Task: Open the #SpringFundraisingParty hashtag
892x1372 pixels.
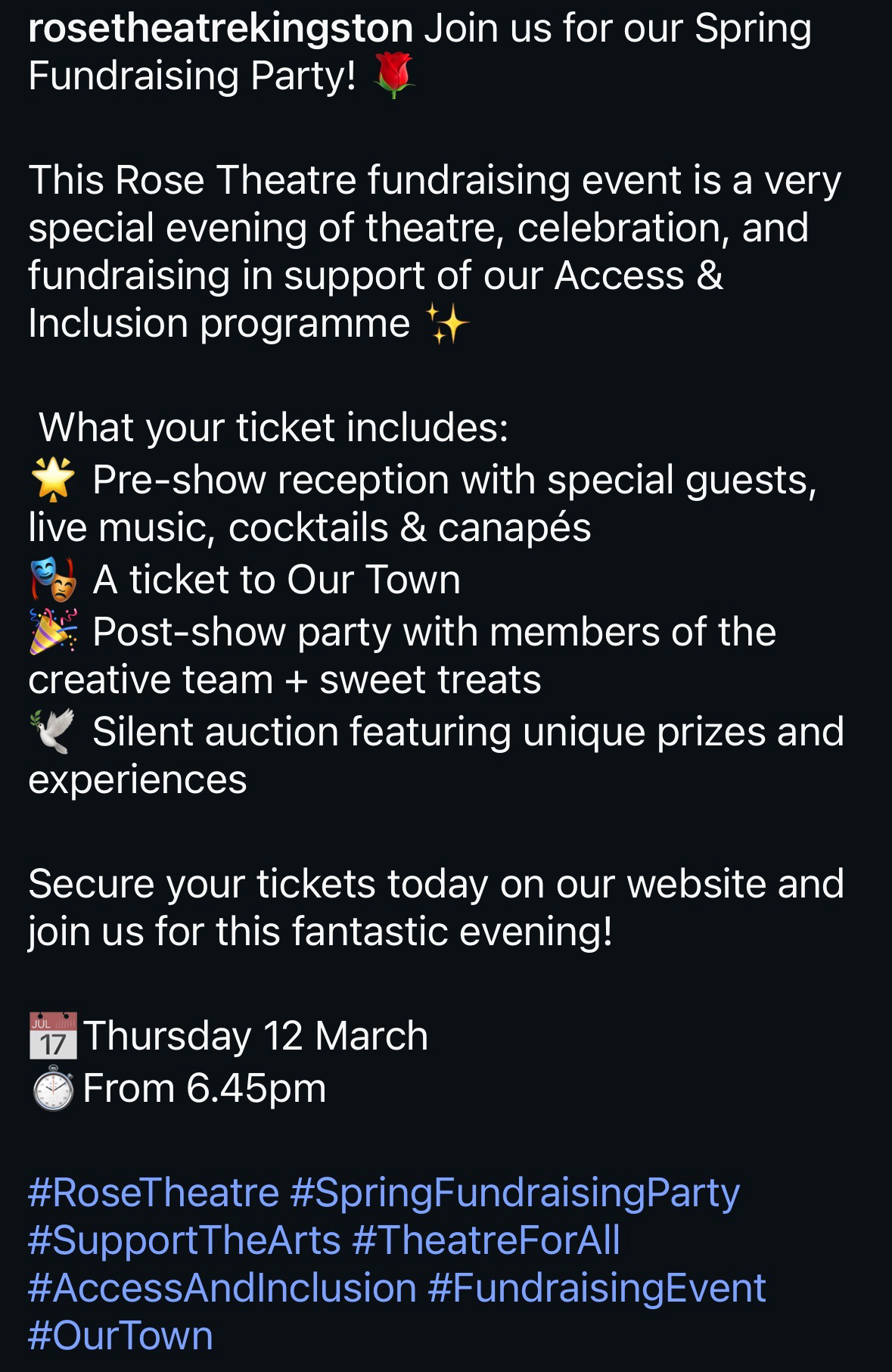Action: tap(514, 1193)
